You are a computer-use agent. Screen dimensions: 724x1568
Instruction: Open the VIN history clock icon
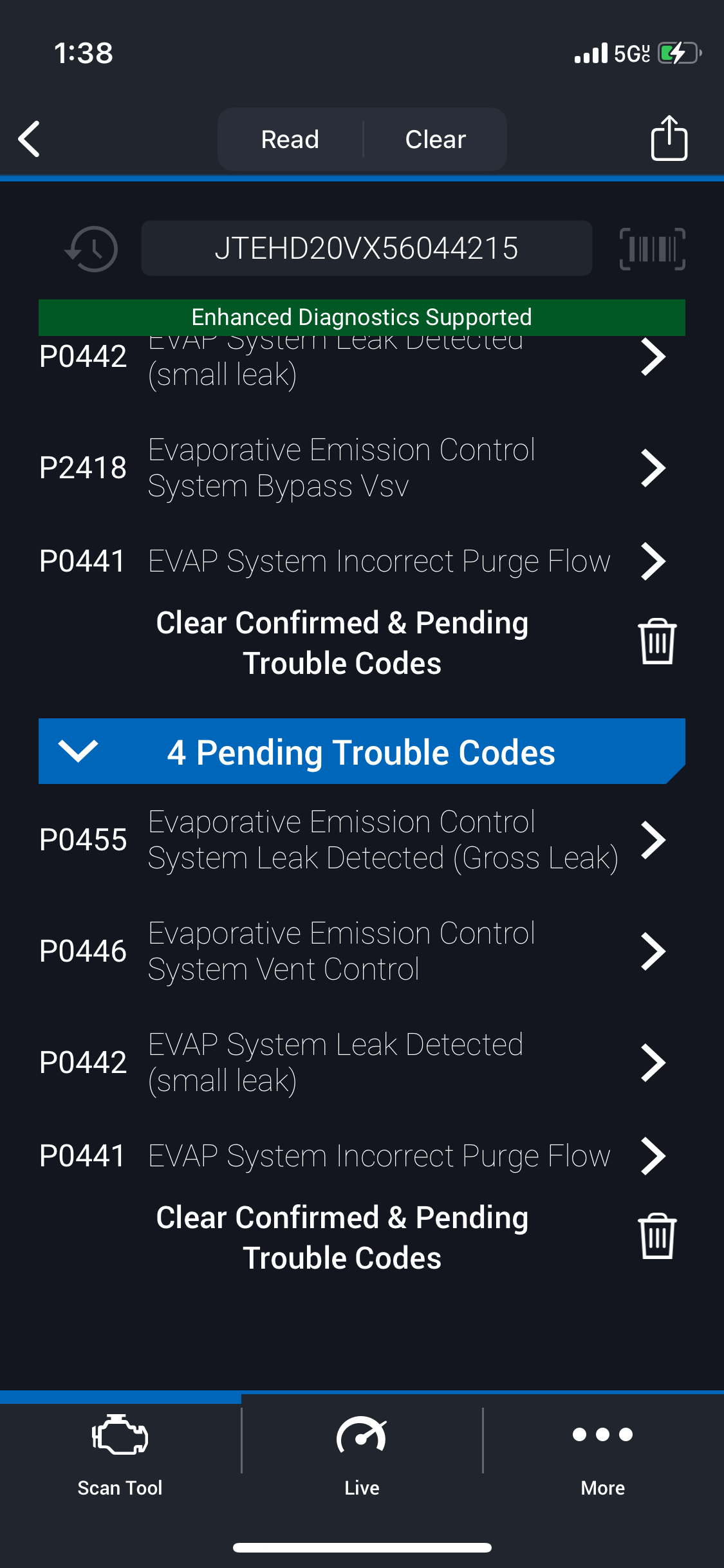click(91, 248)
